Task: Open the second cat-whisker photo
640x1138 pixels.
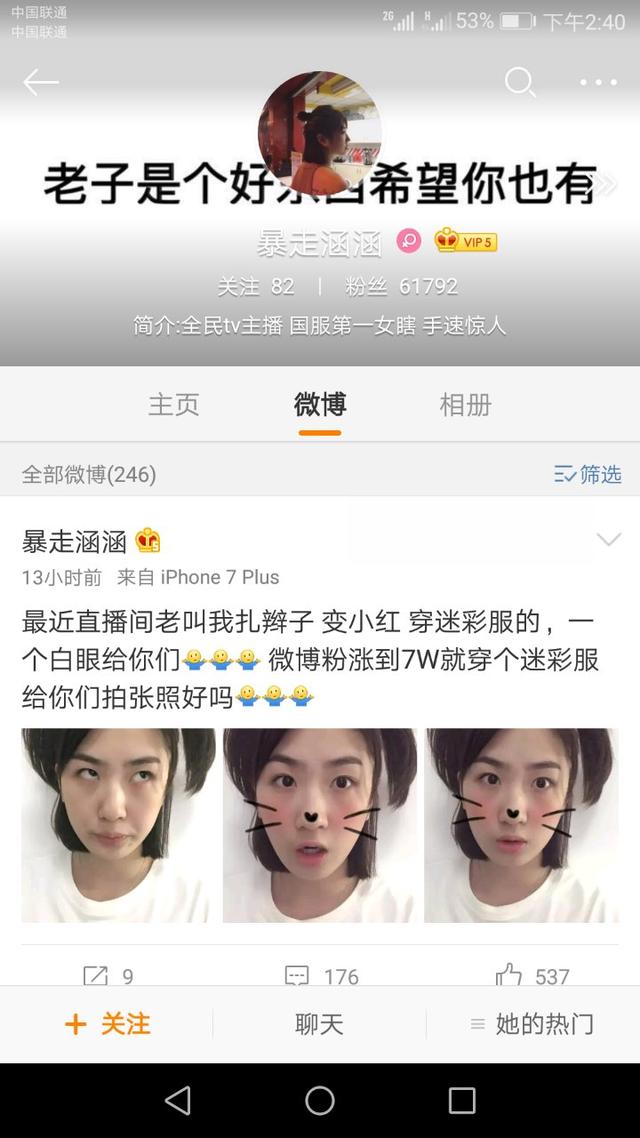Action: (x=319, y=825)
